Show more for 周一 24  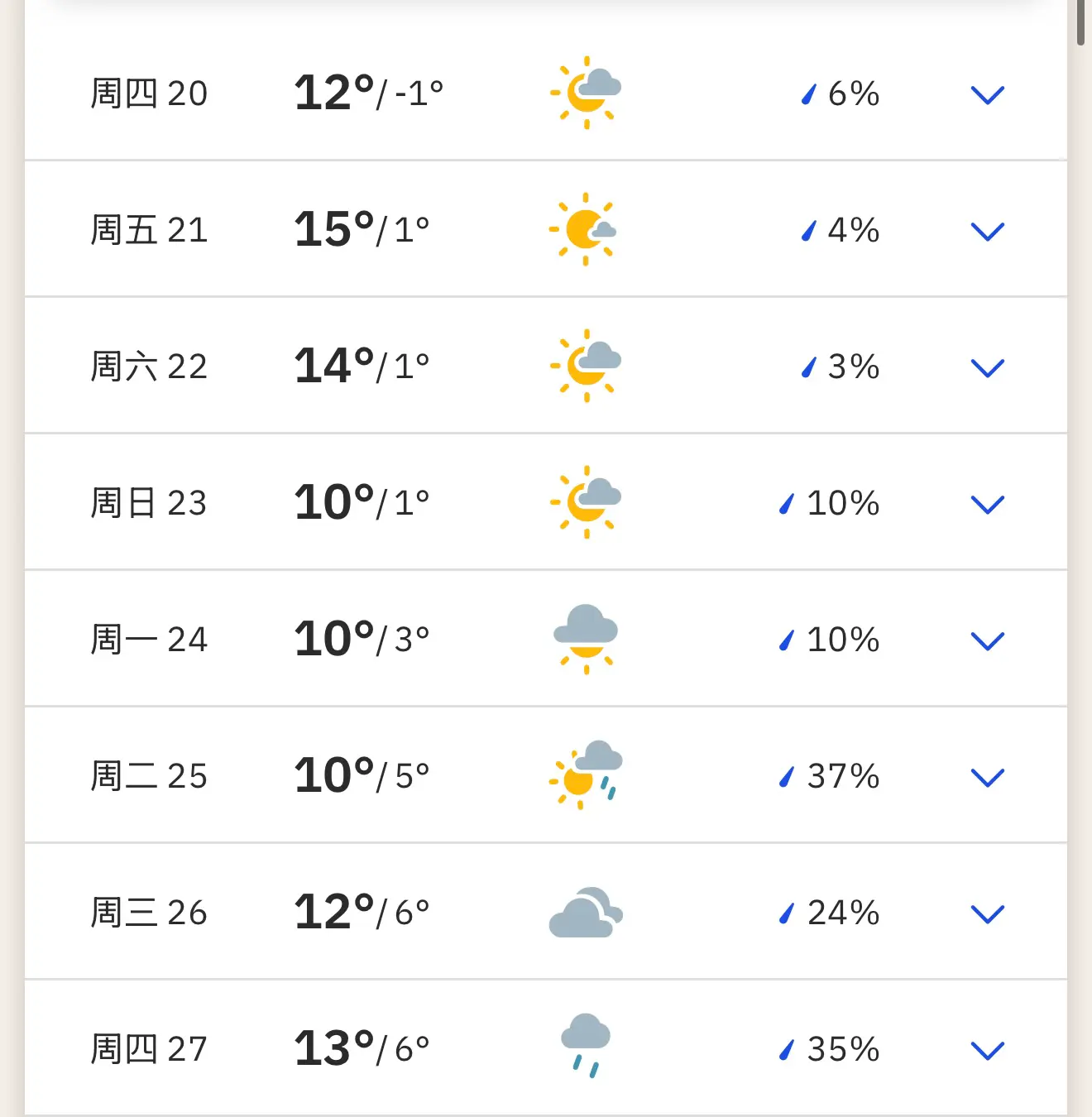(x=987, y=641)
